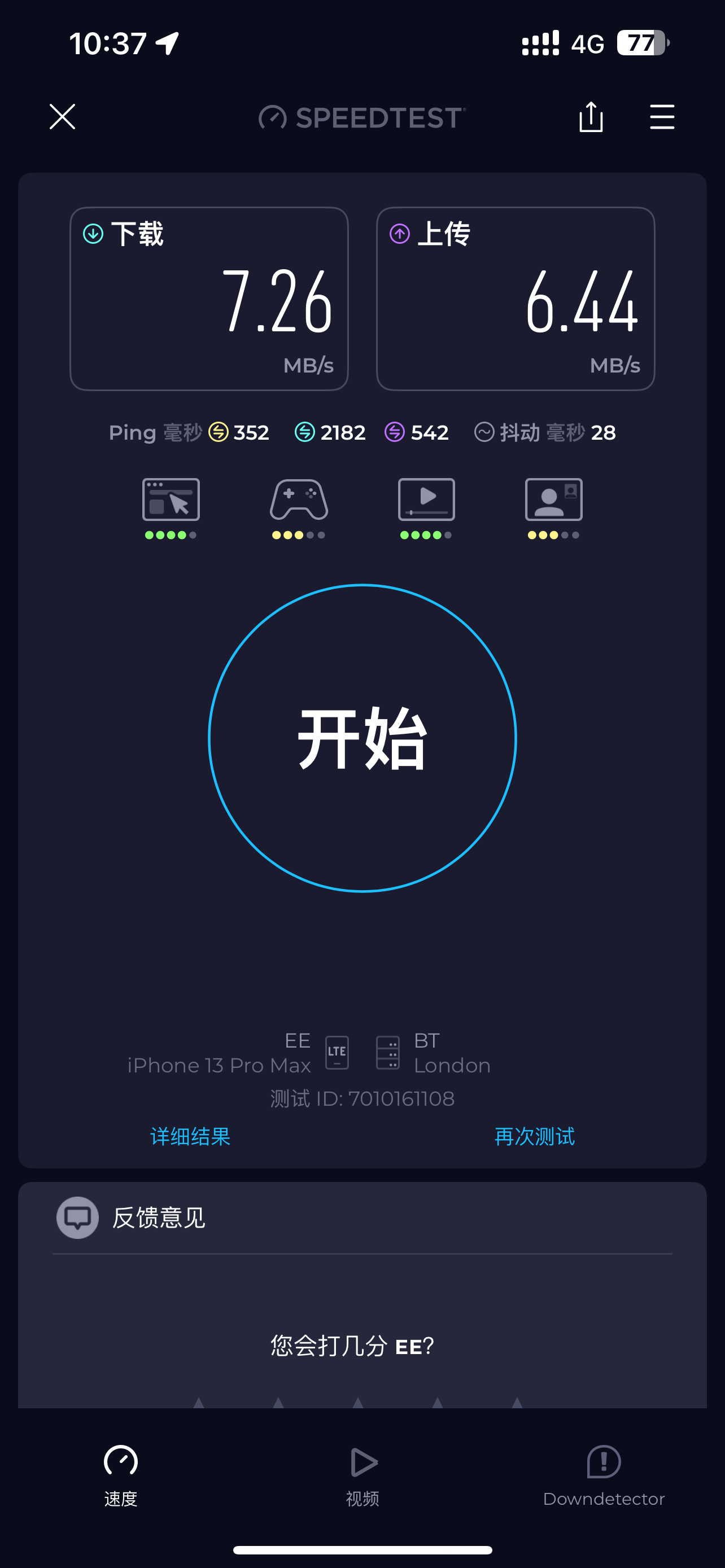Open 详细结果 detailed results
Image resolution: width=725 pixels, height=1568 pixels.
click(x=190, y=1136)
